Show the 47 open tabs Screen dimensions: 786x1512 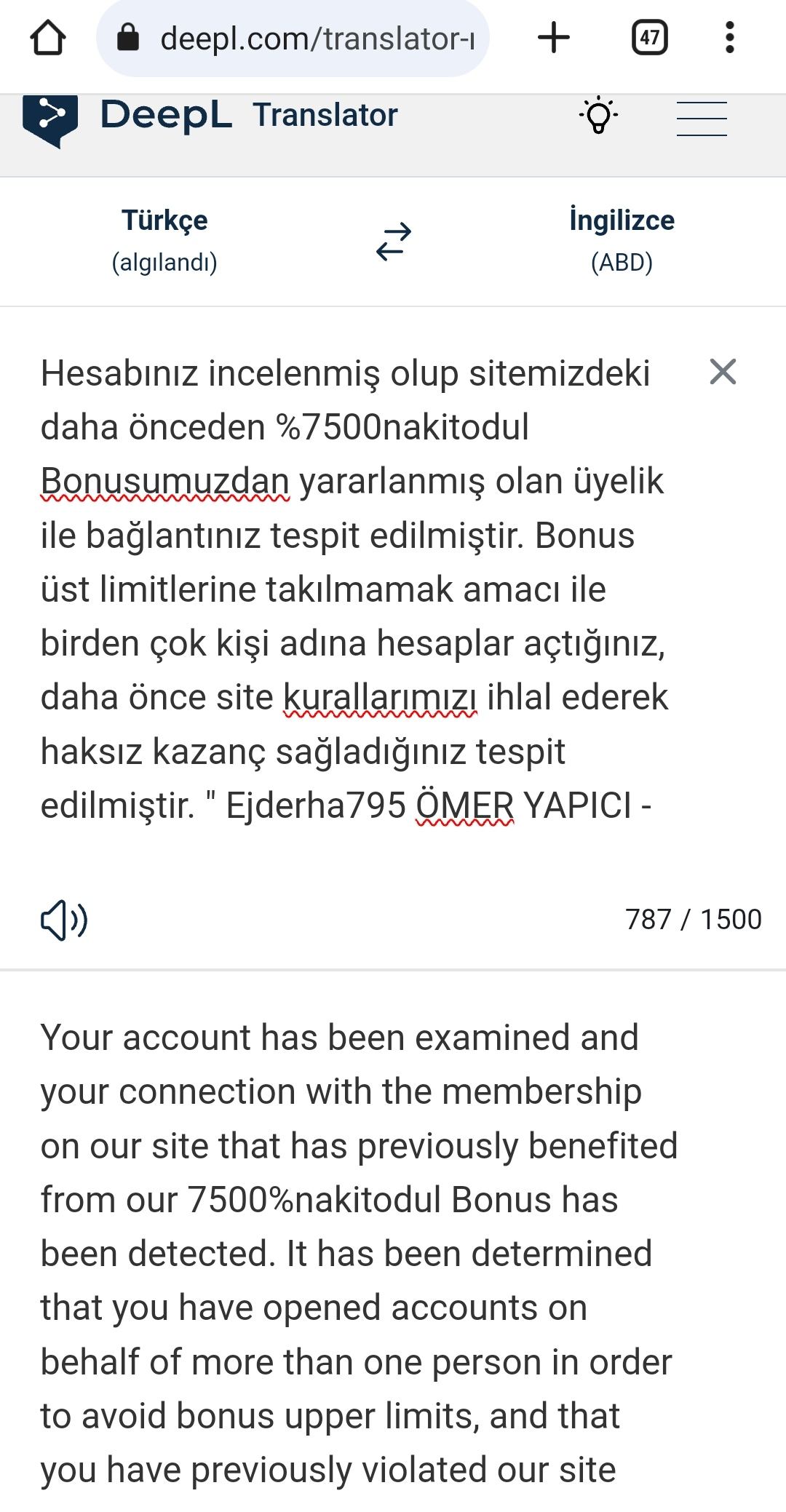[650, 38]
